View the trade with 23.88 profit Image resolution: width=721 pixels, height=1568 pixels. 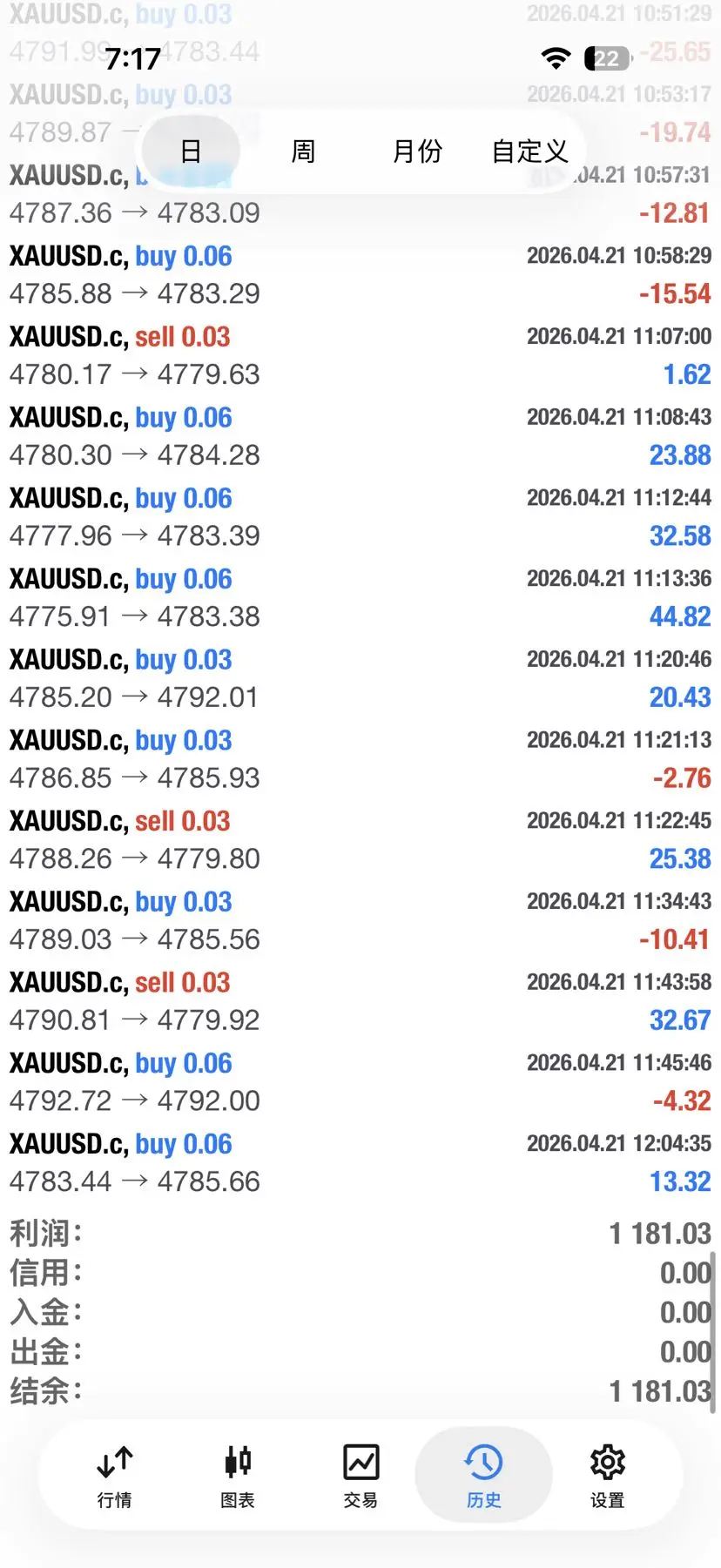point(360,436)
